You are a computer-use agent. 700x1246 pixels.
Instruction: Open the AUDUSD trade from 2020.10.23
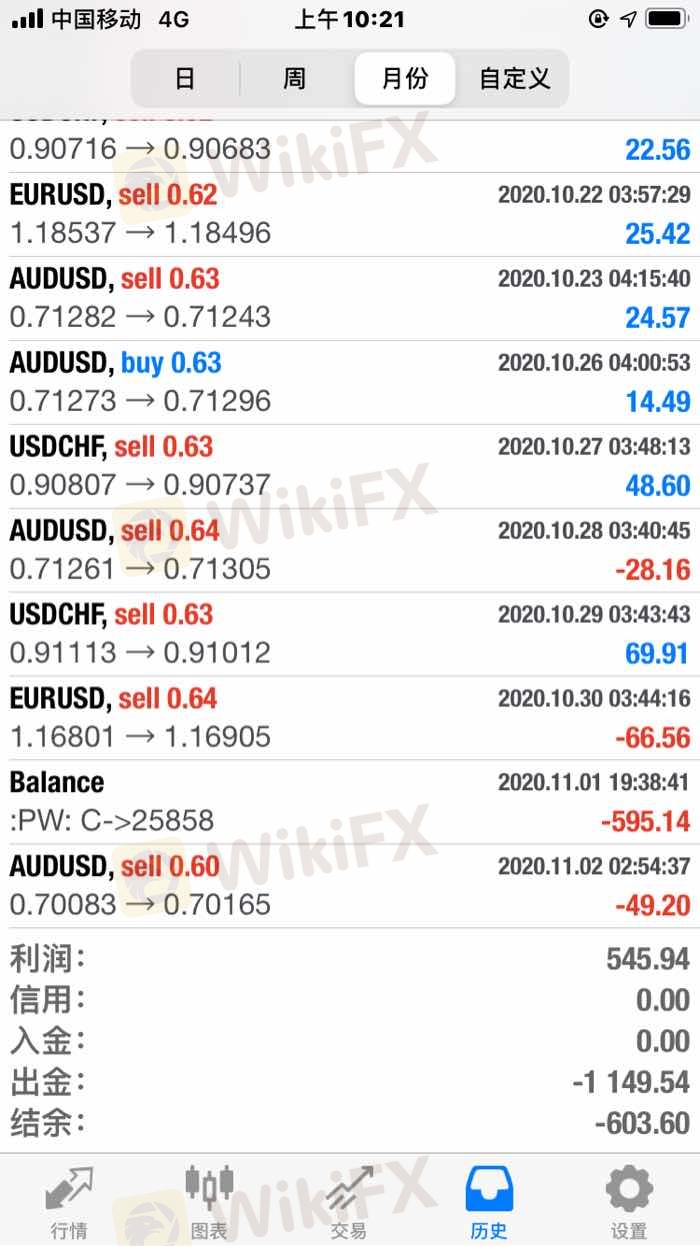tap(350, 298)
